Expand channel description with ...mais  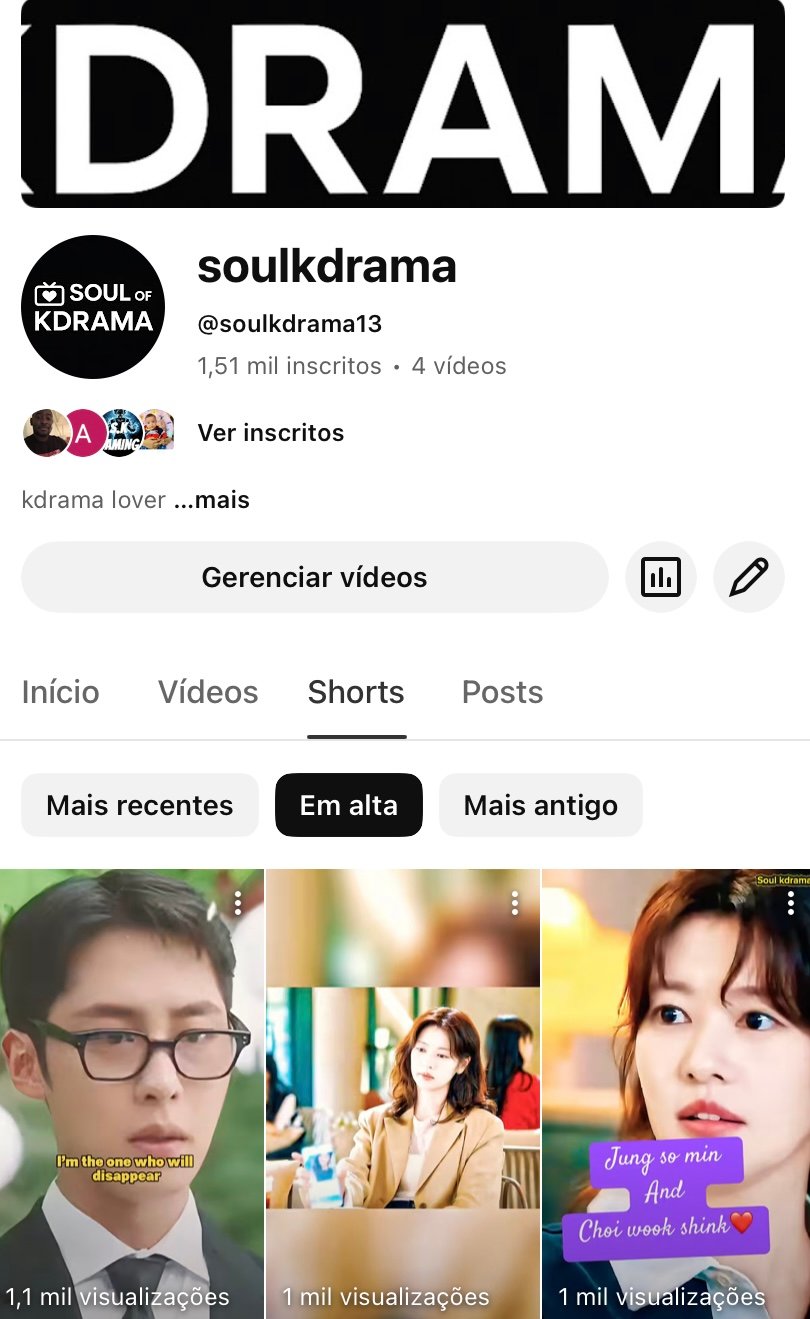point(212,500)
